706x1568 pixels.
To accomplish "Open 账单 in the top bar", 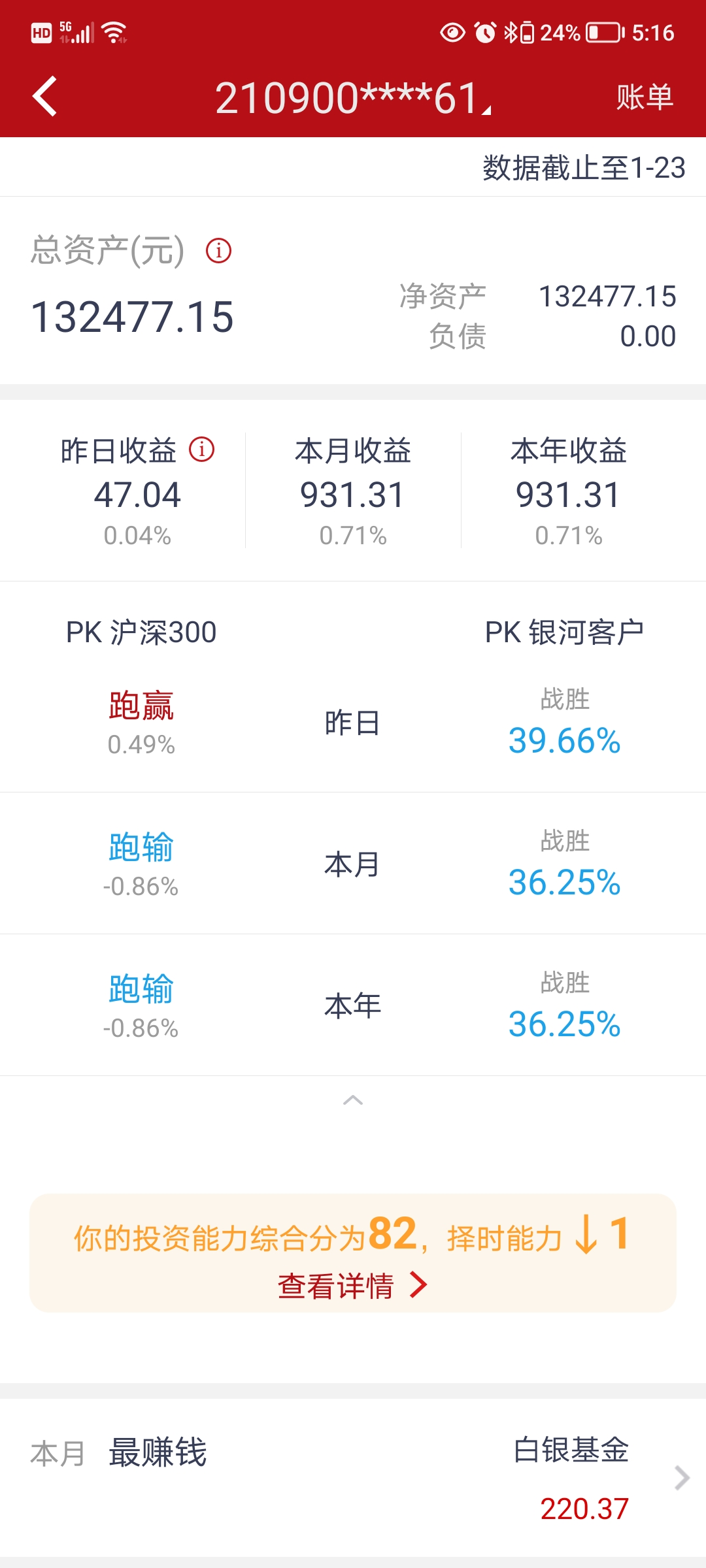I will (645, 97).
